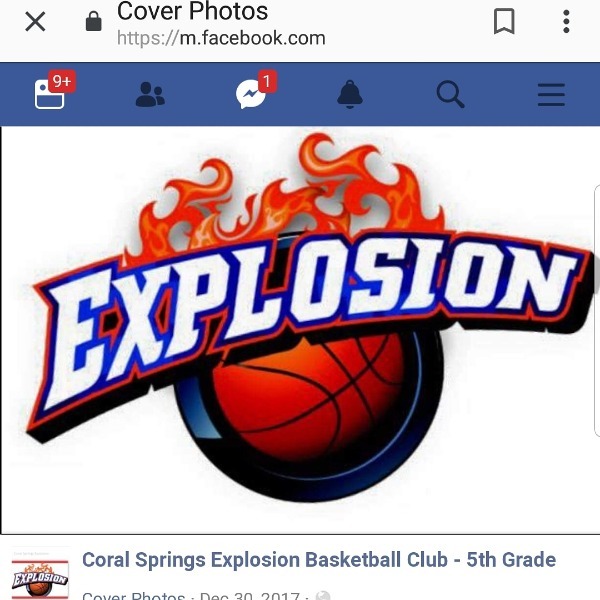Close the Cover Photos browser tab

pos(35,22)
